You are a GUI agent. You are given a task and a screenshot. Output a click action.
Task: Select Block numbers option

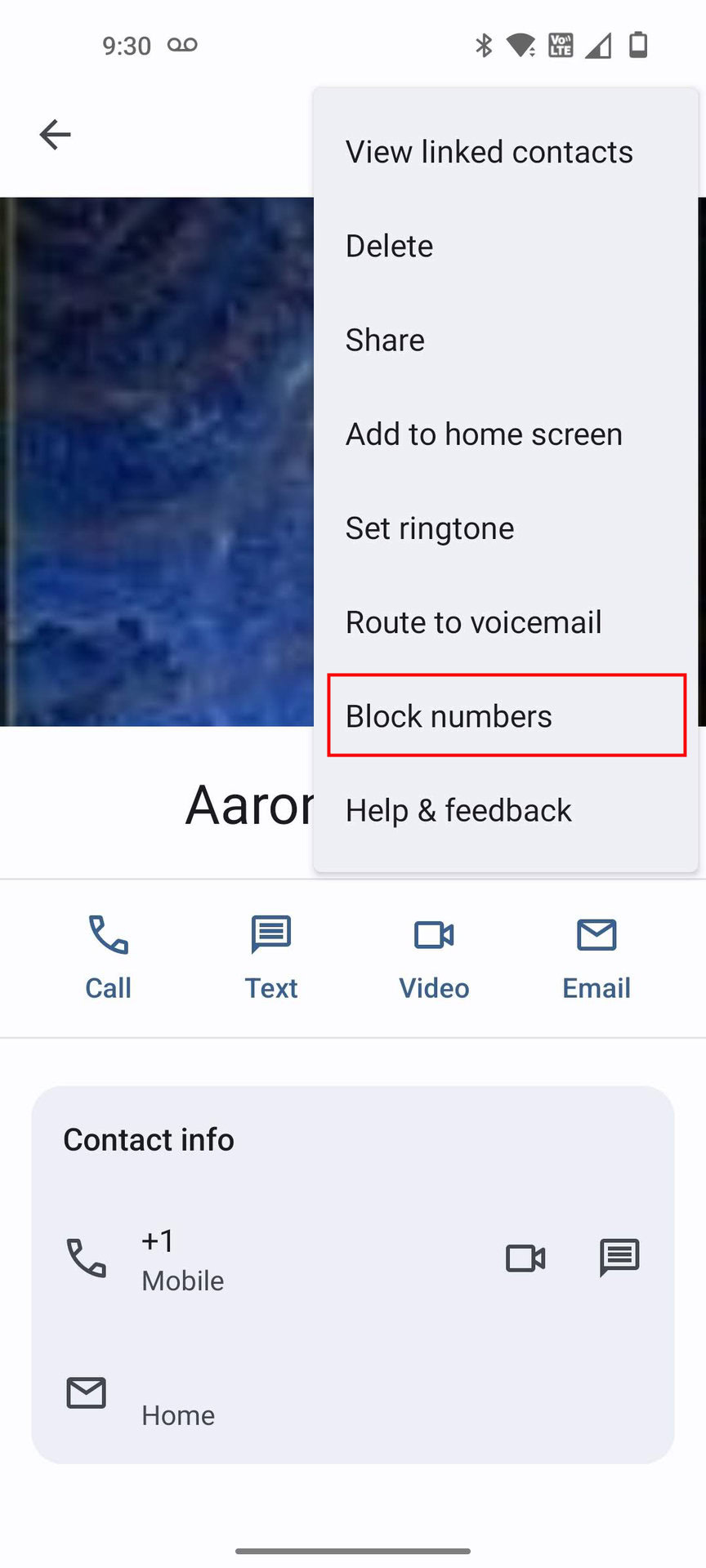(x=449, y=716)
